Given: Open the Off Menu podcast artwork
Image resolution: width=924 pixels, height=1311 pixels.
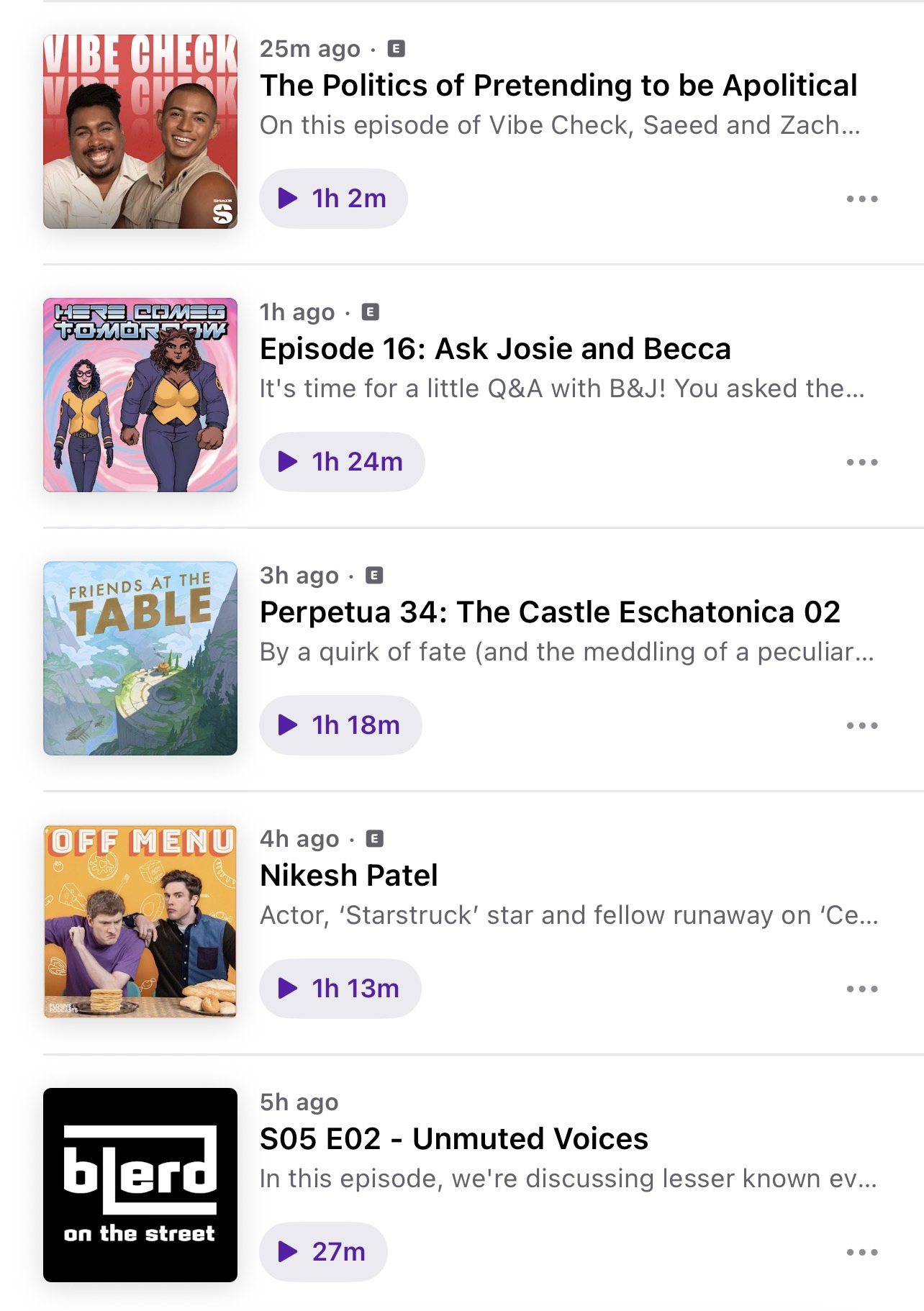Looking at the screenshot, I should coord(140,922).
